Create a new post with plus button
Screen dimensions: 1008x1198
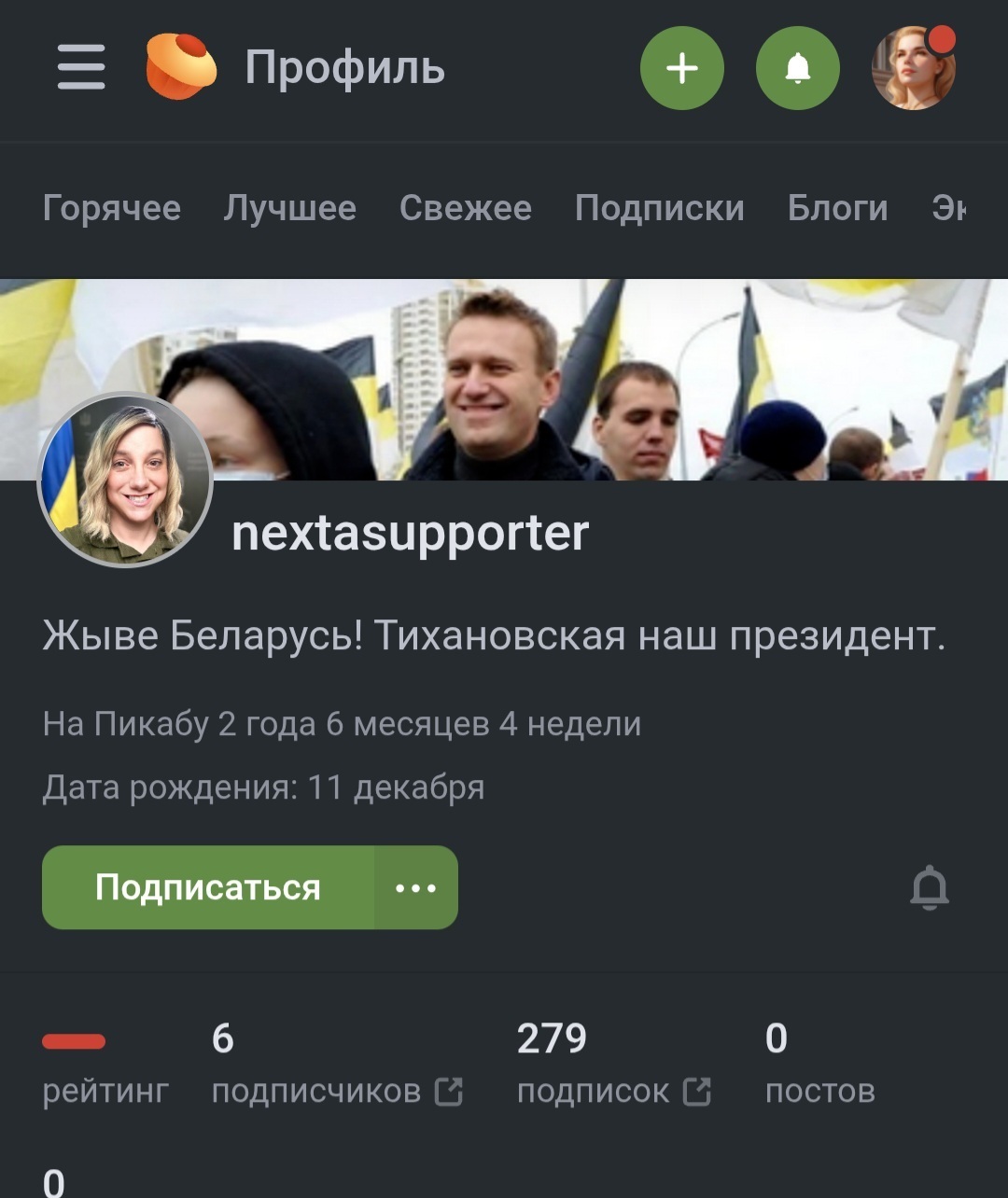tap(682, 68)
